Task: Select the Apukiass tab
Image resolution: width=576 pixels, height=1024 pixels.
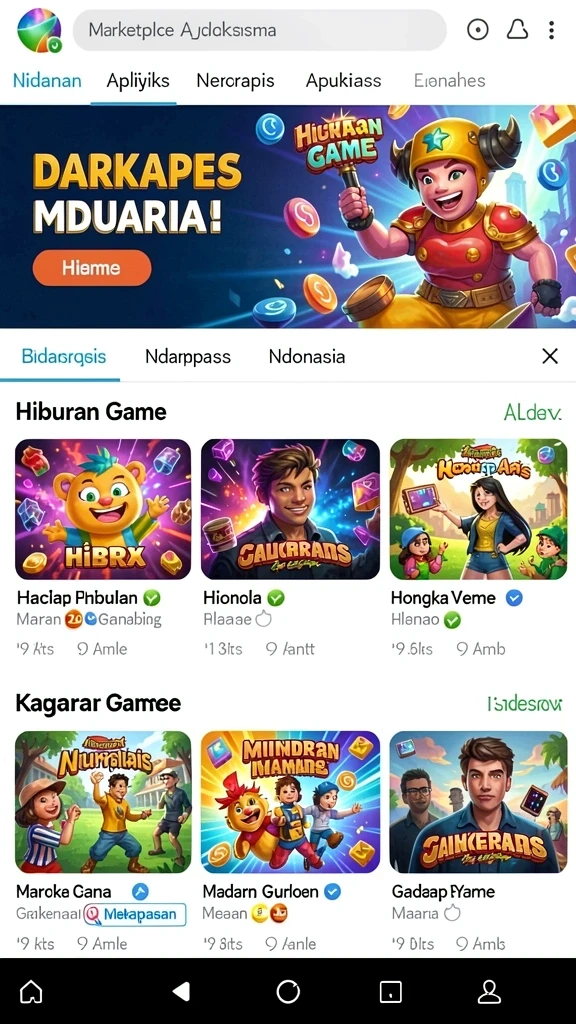Action: coord(344,81)
